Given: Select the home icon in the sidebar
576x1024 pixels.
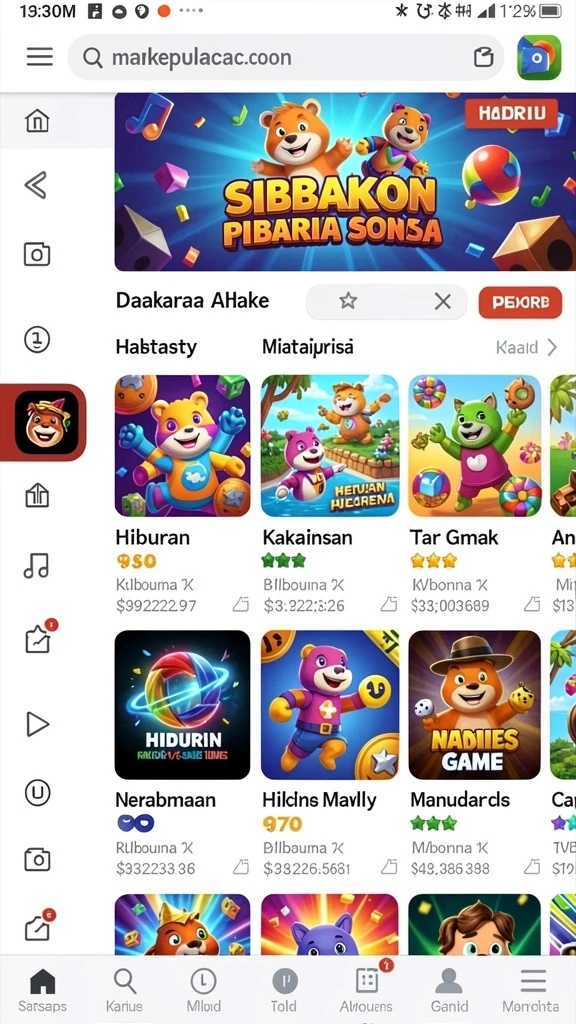Looking at the screenshot, I should [x=37, y=121].
